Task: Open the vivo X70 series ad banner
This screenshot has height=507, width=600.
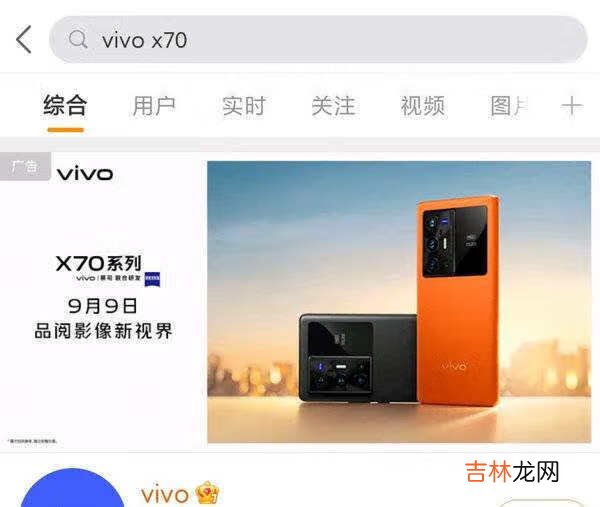Action: tap(300, 300)
